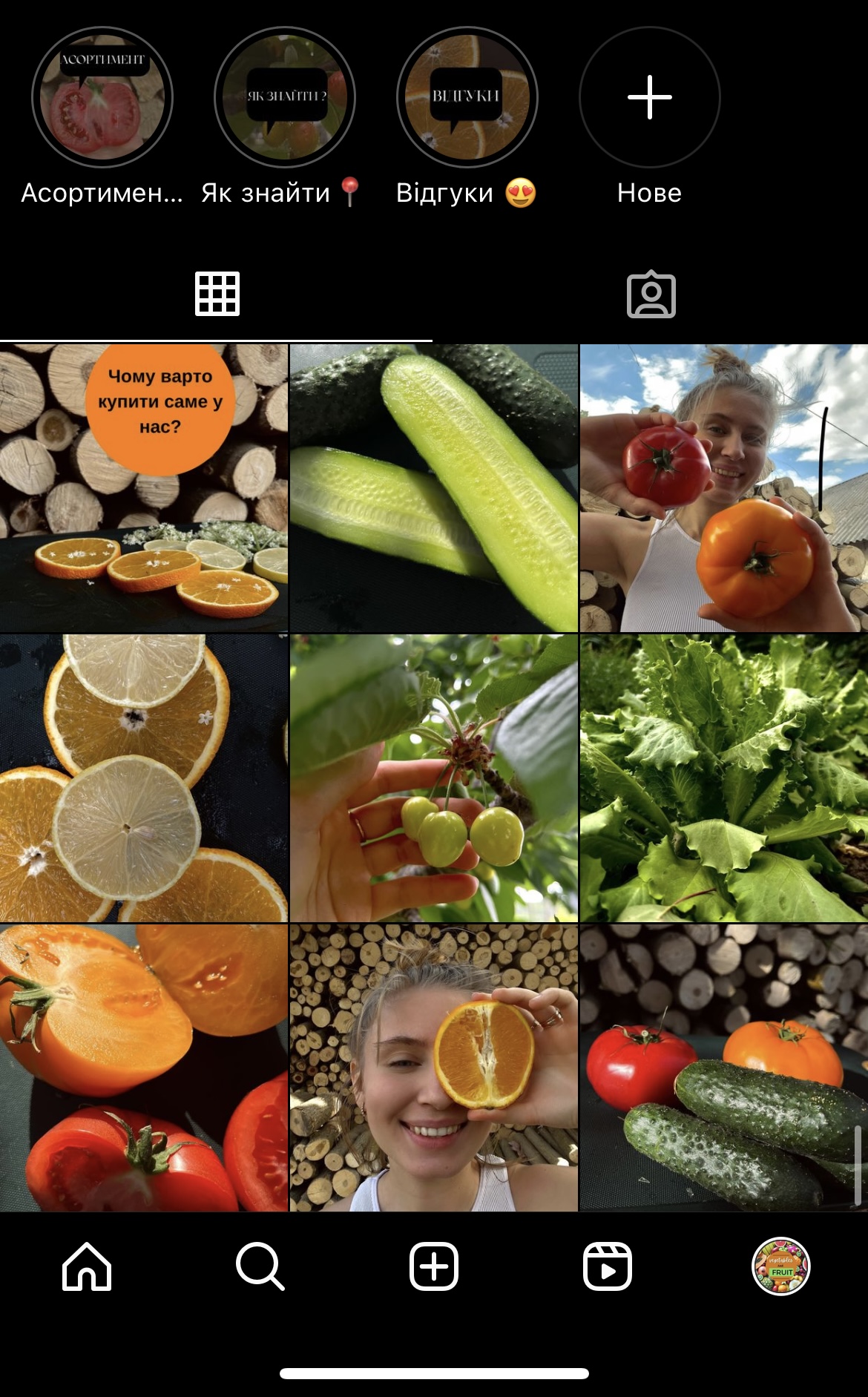Viewport: 868px width, 1397px height.
Task: Switch to the posts grid tab
Action: 217,295
